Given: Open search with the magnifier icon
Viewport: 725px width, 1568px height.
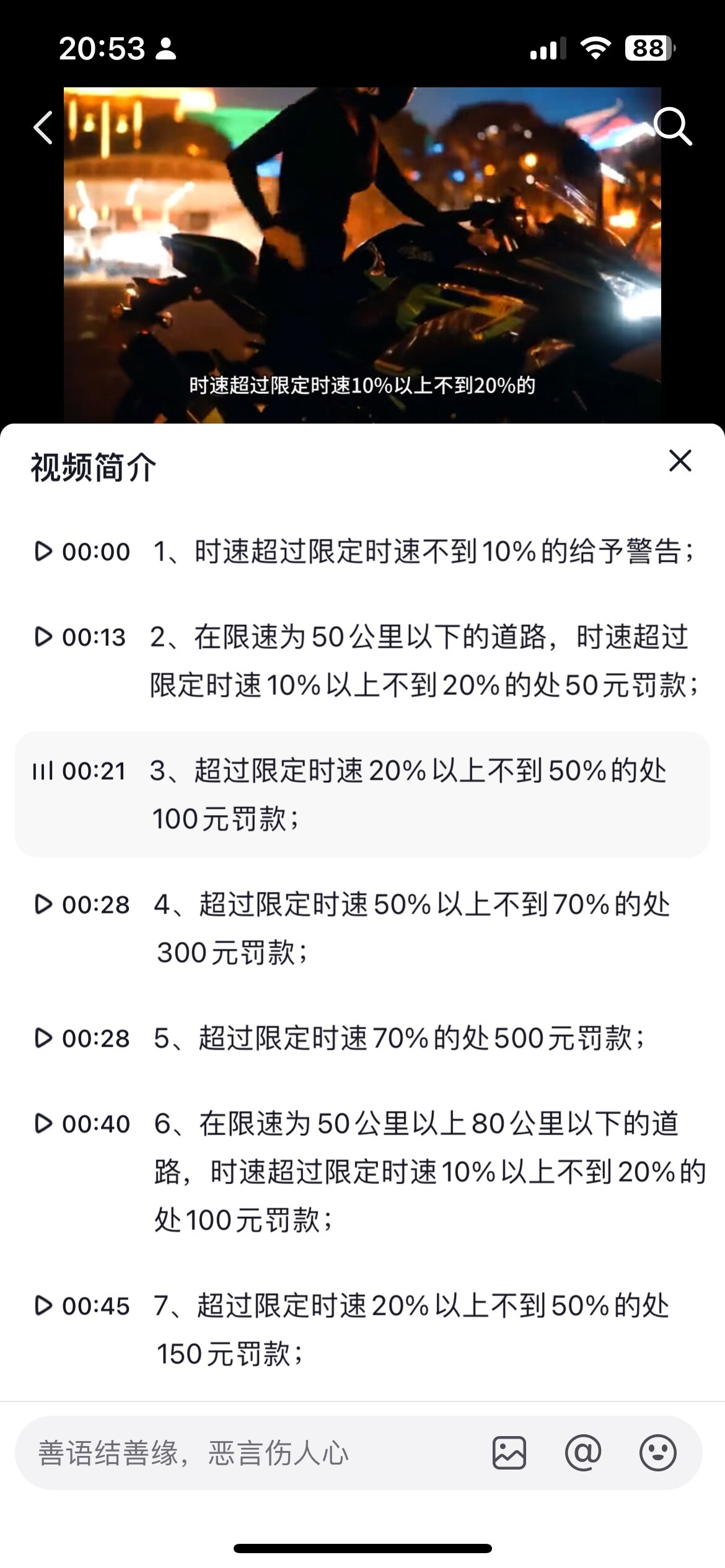Looking at the screenshot, I should (672, 127).
